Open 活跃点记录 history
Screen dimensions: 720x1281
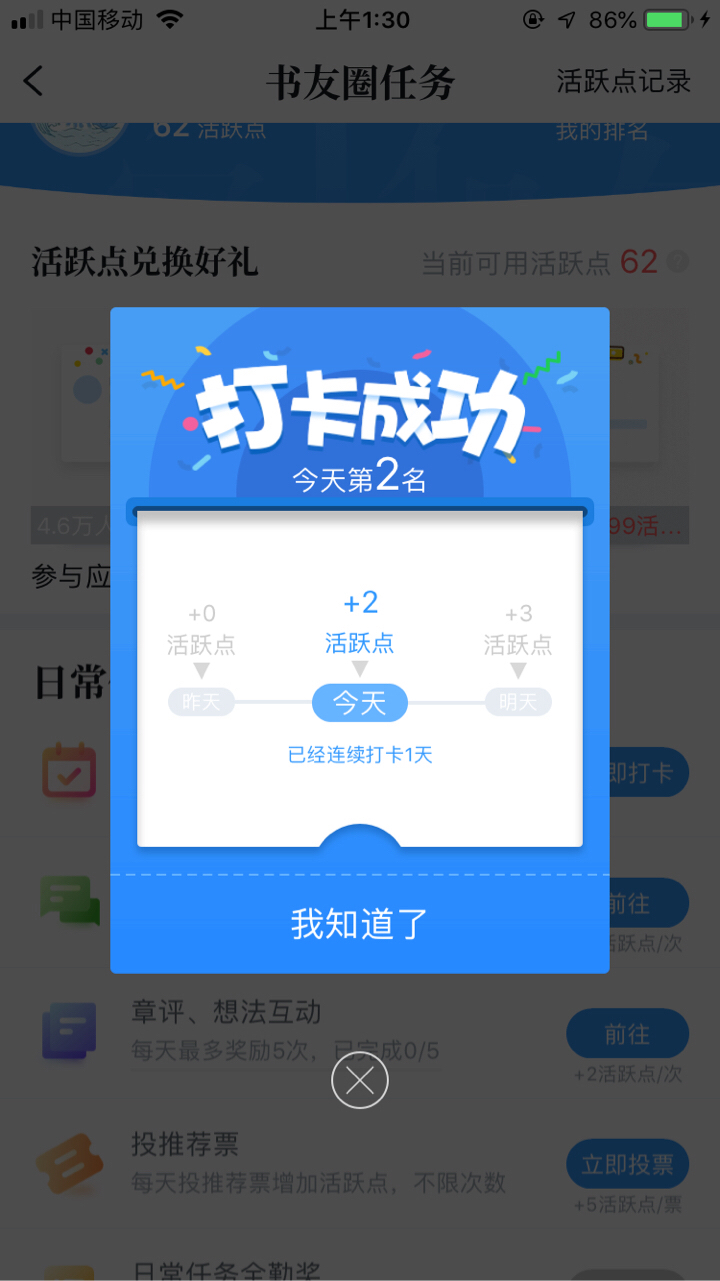point(624,81)
